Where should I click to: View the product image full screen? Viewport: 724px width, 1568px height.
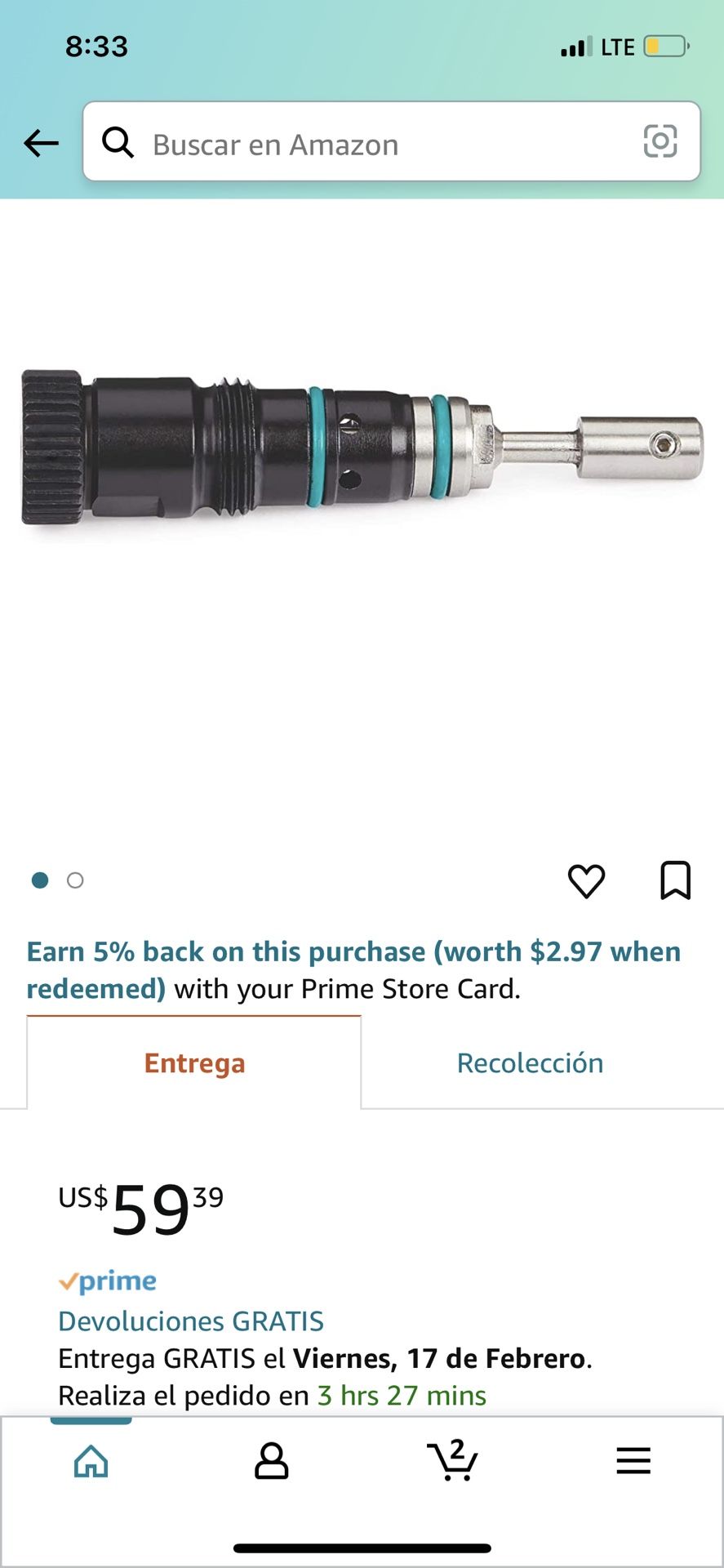[x=362, y=449]
